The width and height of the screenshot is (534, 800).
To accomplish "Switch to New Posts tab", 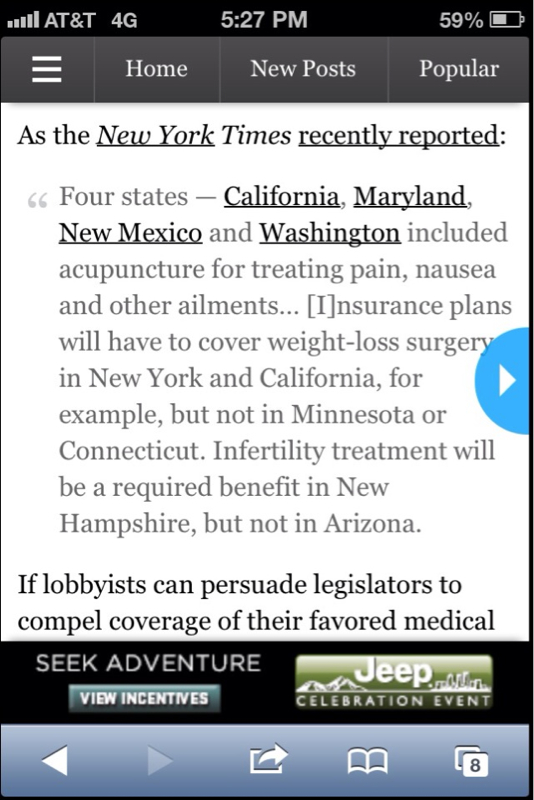I will point(303,69).
